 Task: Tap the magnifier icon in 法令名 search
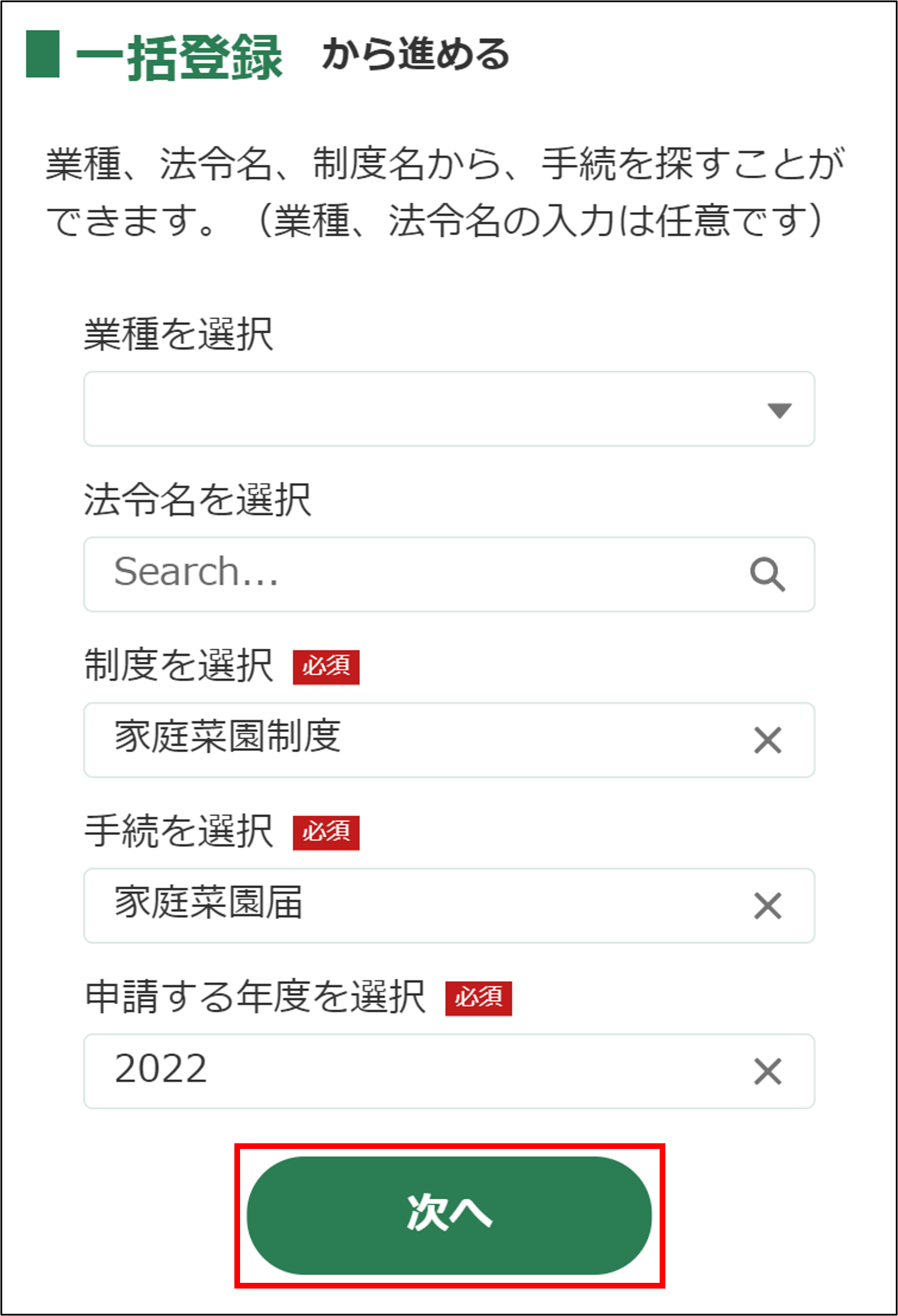click(767, 574)
